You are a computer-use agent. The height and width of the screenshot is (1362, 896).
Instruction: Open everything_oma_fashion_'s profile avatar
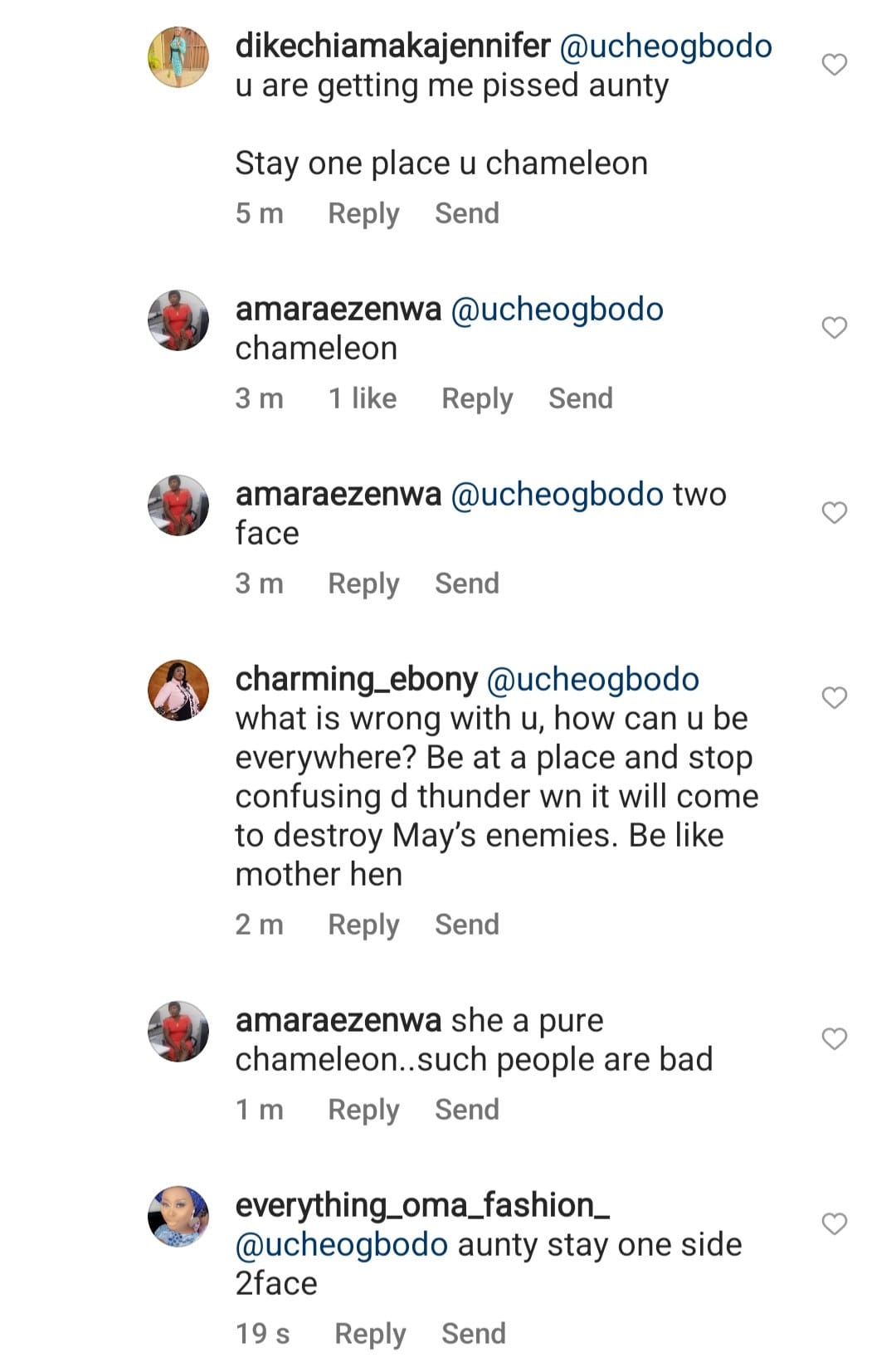tap(178, 1216)
